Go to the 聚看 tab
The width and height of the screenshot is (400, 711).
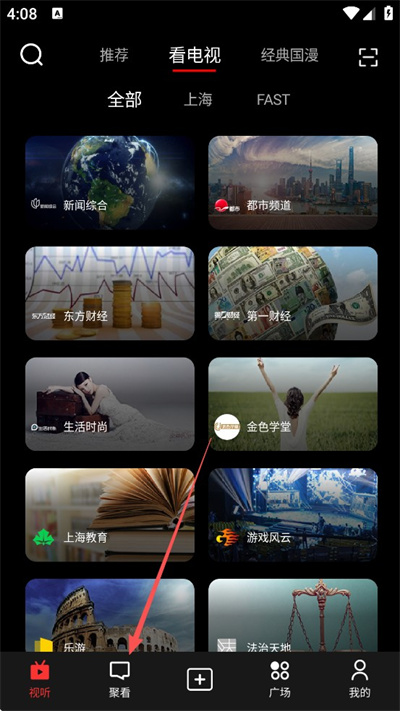(120, 679)
